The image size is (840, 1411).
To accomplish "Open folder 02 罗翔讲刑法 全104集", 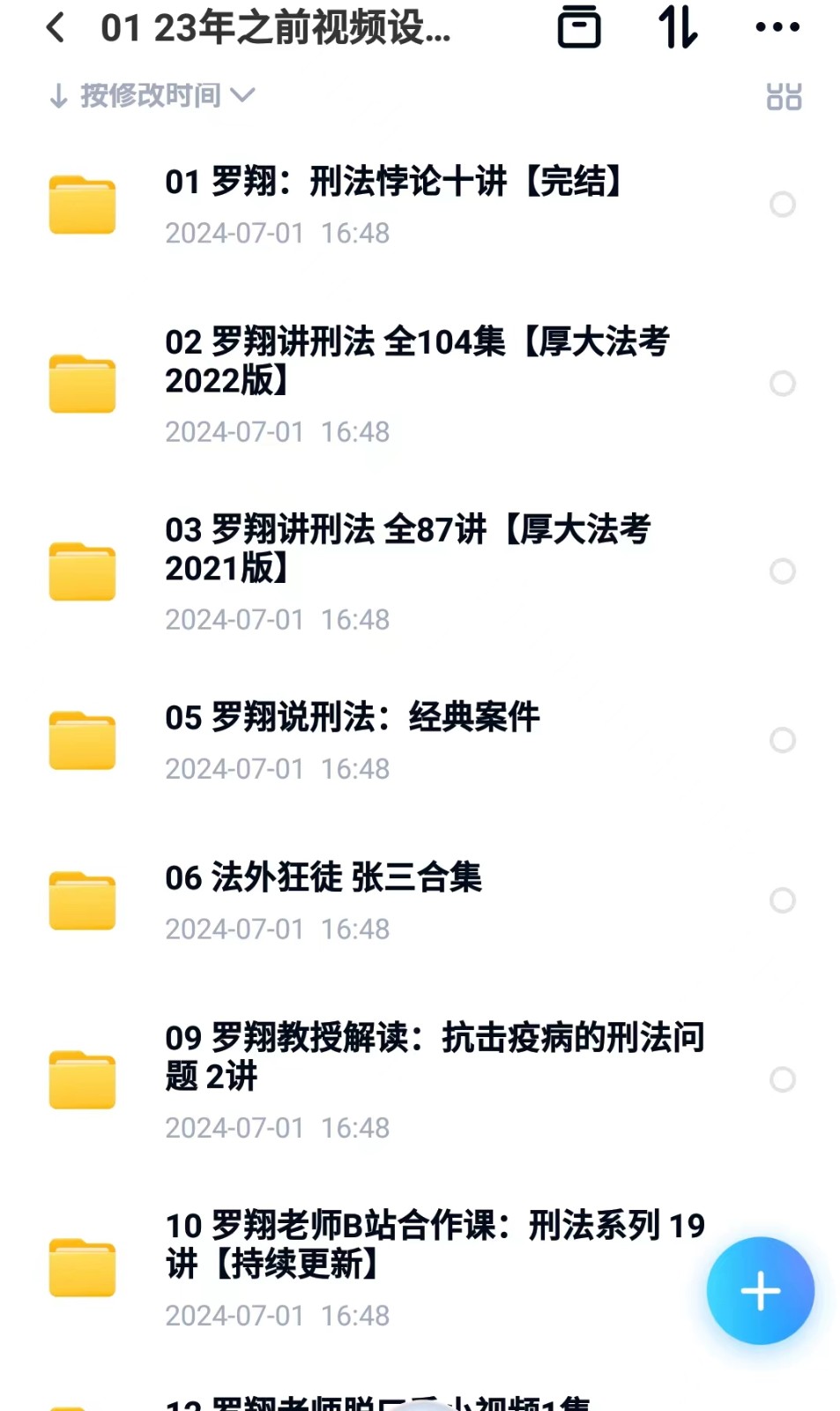I will pyautogui.click(x=420, y=384).
